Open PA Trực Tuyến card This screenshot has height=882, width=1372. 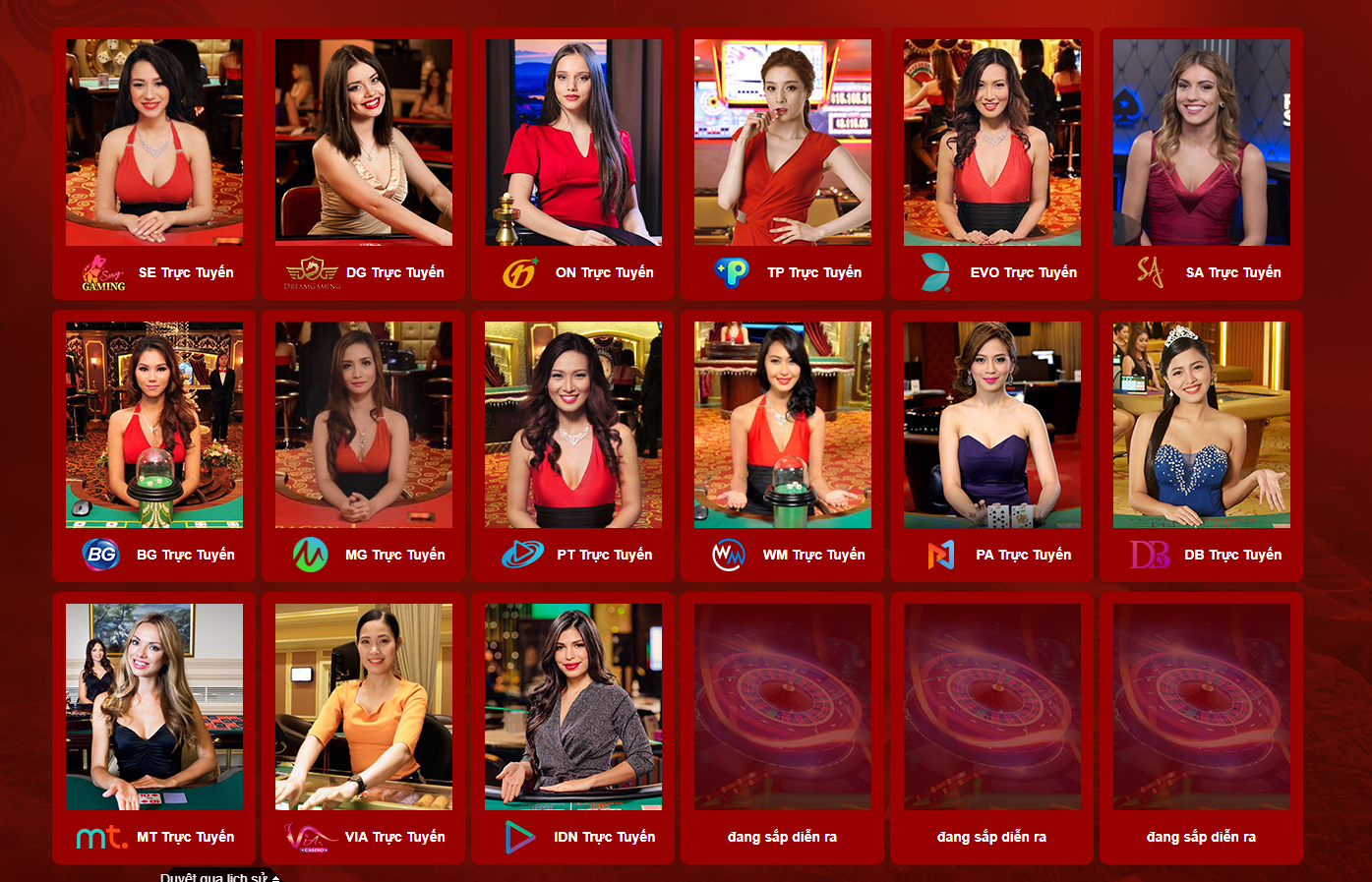992,425
